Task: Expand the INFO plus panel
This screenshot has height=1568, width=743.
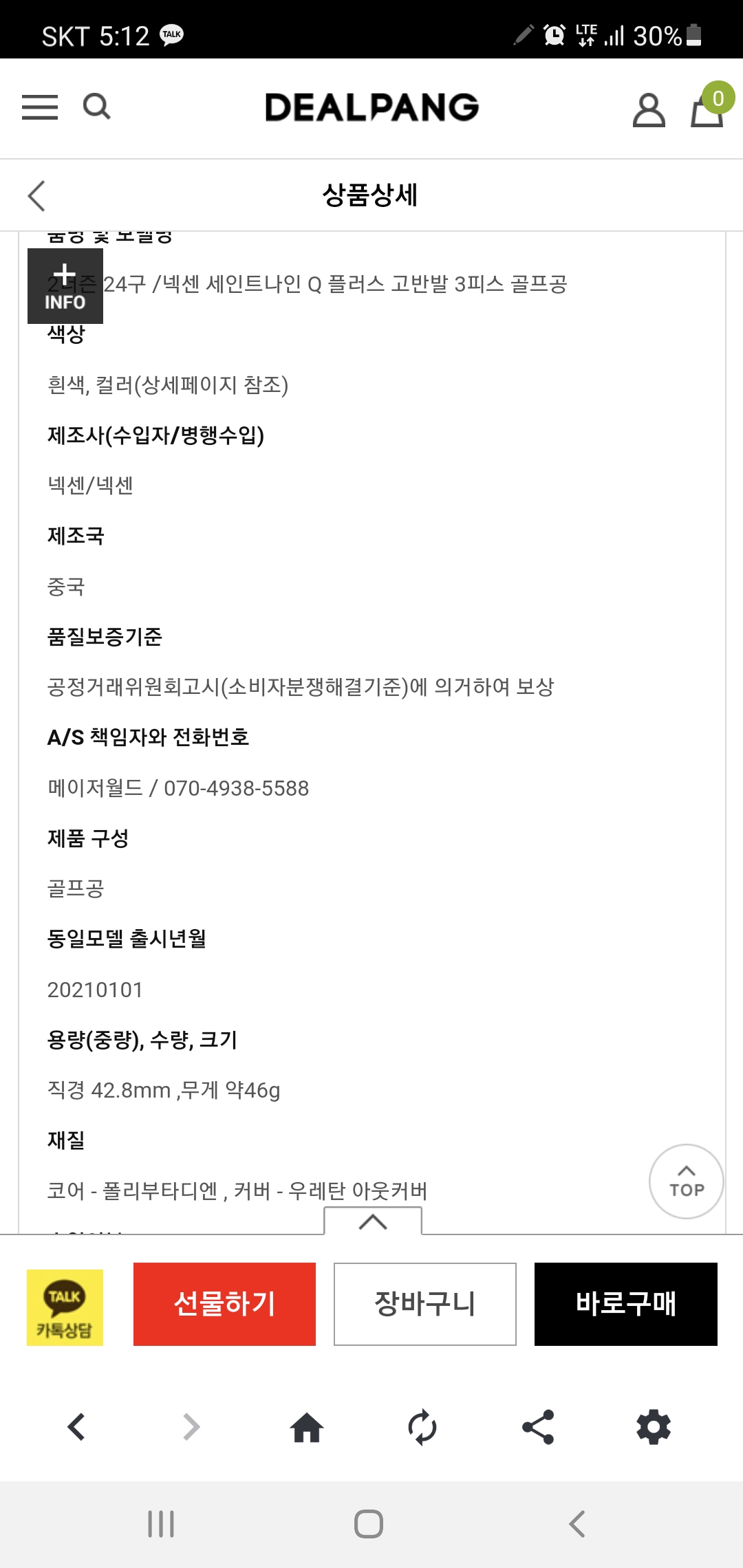Action: point(65,286)
